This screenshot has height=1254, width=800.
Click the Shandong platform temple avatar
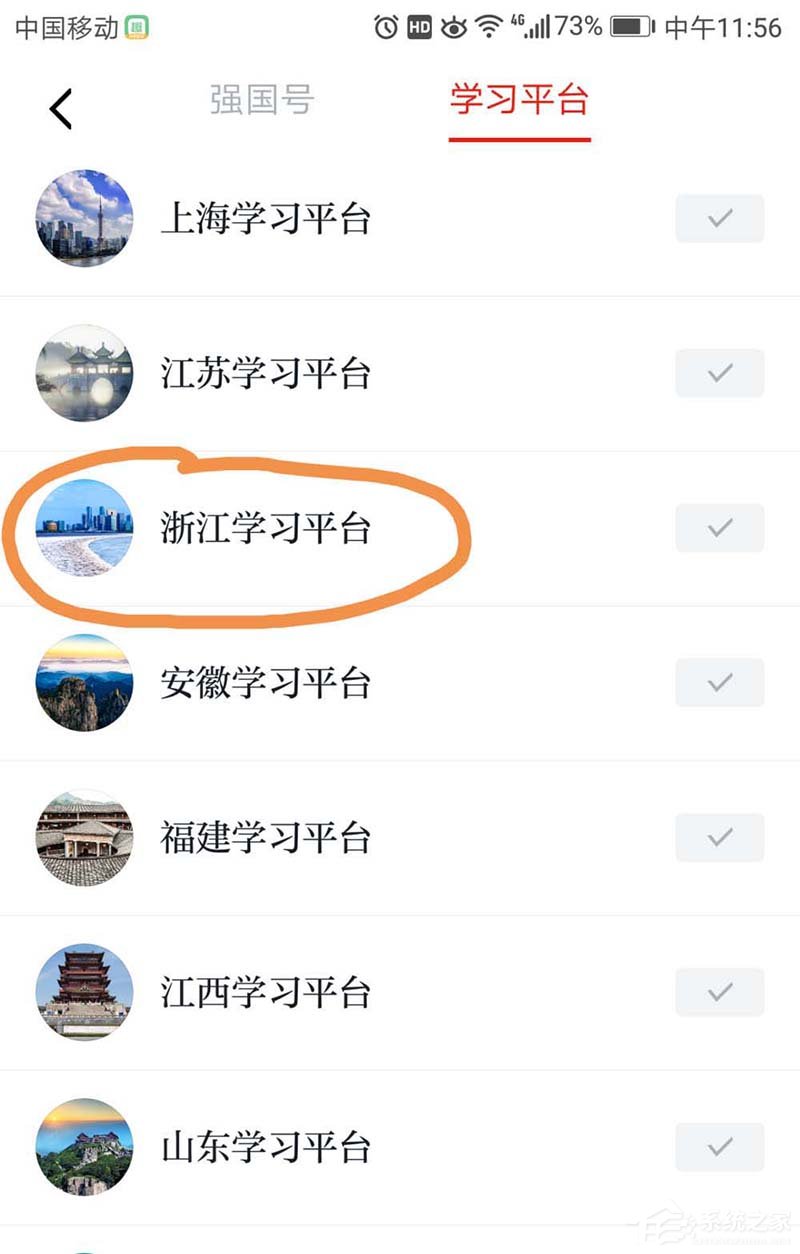coord(84,1147)
